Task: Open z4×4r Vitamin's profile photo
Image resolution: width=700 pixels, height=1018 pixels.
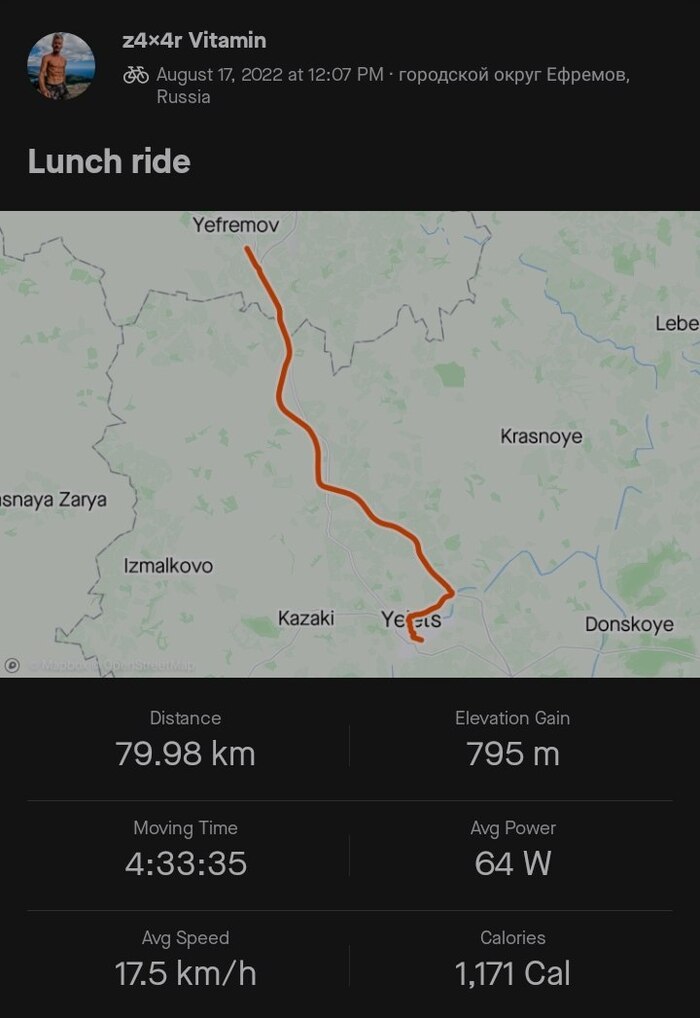Action: [61, 66]
